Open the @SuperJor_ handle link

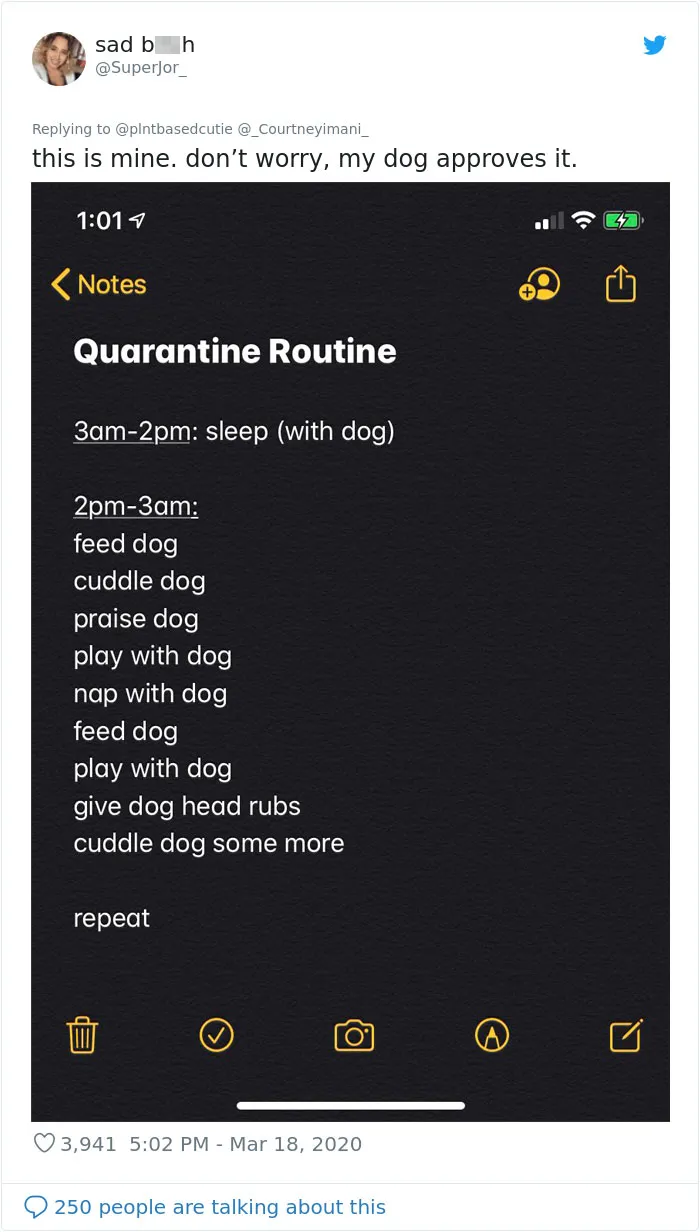[141, 69]
